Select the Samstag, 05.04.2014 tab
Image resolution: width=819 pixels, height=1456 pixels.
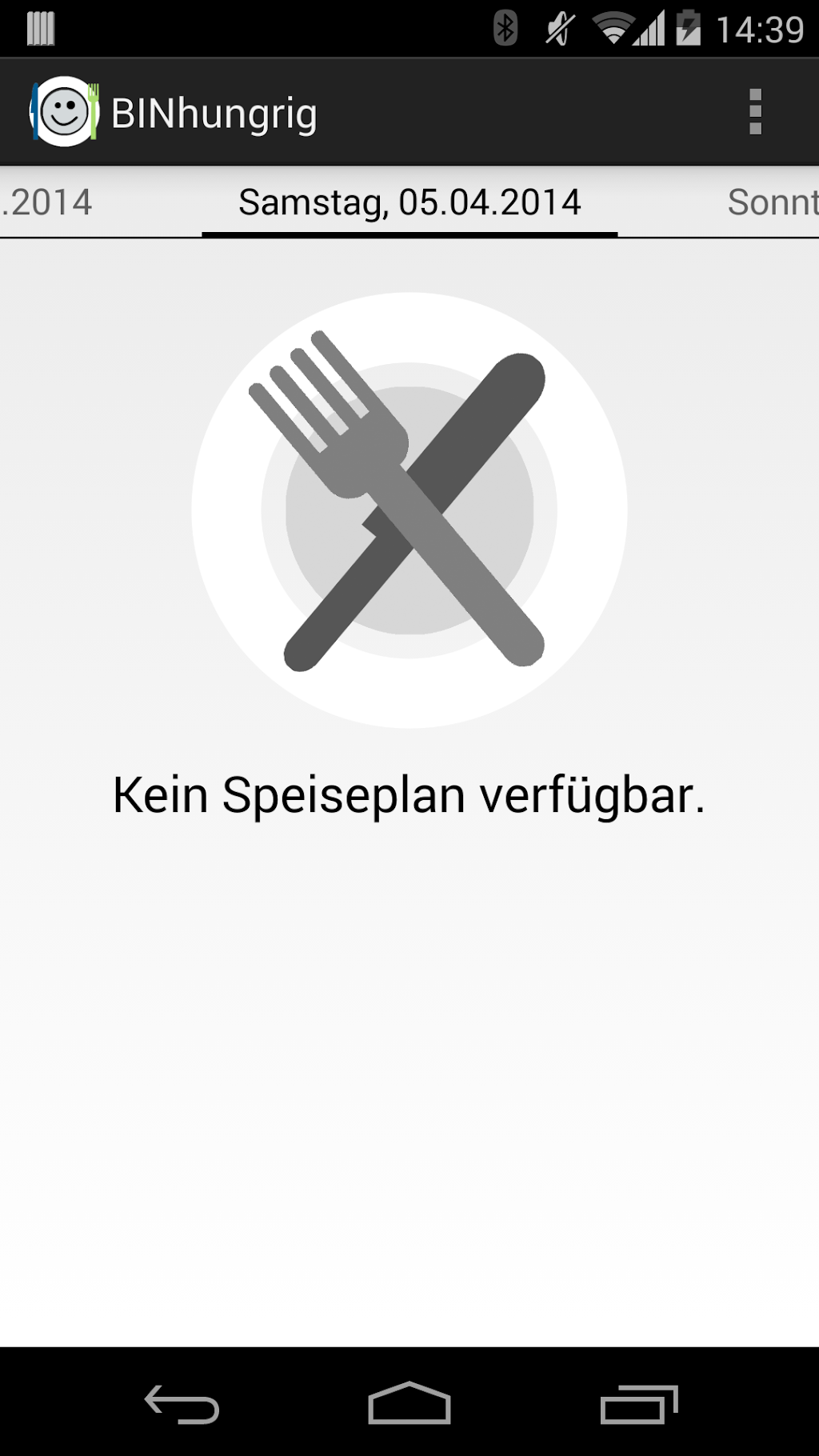[409, 202]
